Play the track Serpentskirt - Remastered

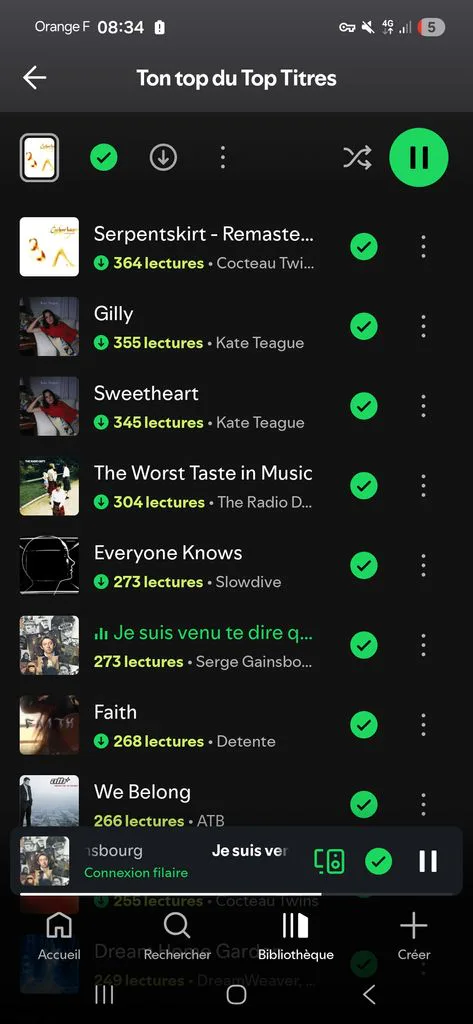(203, 247)
